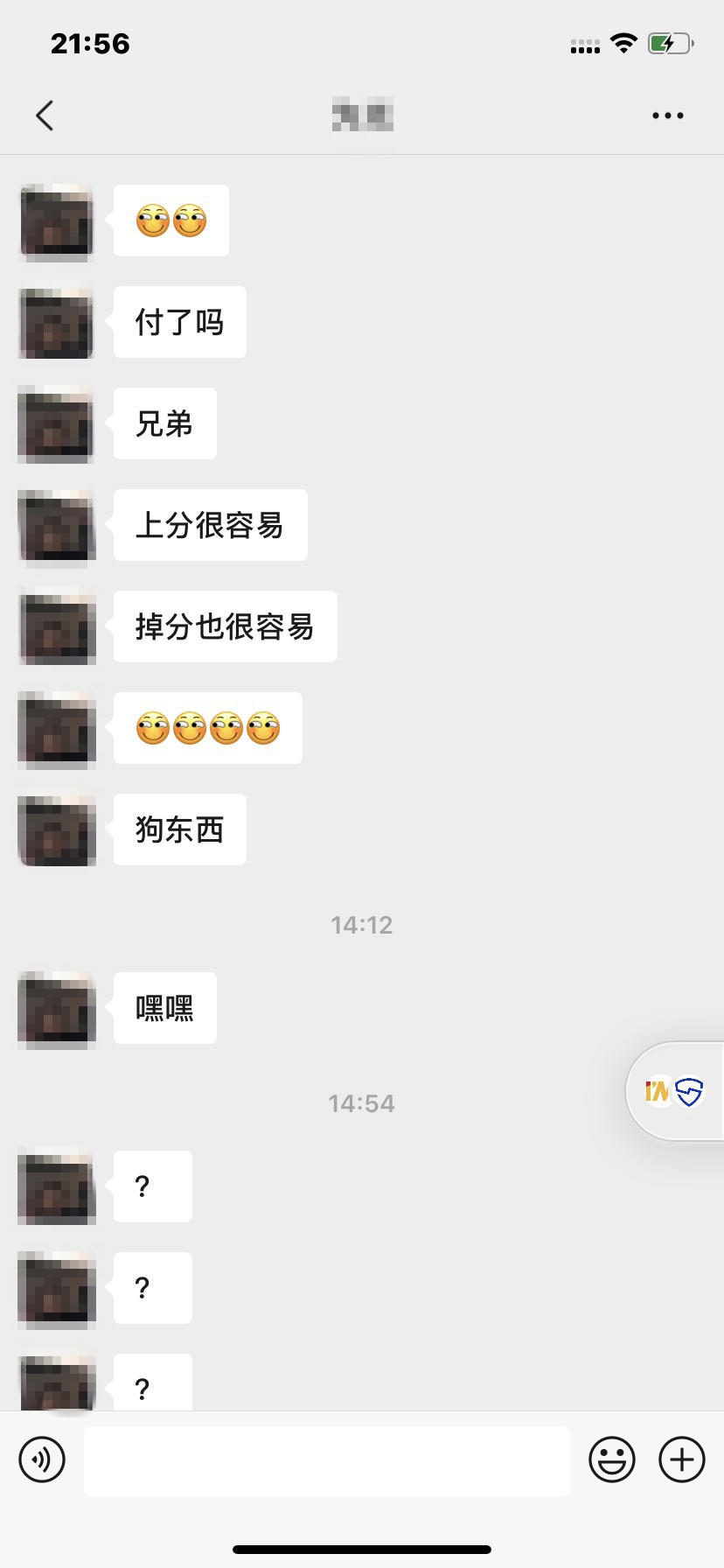Open the three-dot chat options menu
The height and width of the screenshot is (1568, 724).
click(667, 115)
